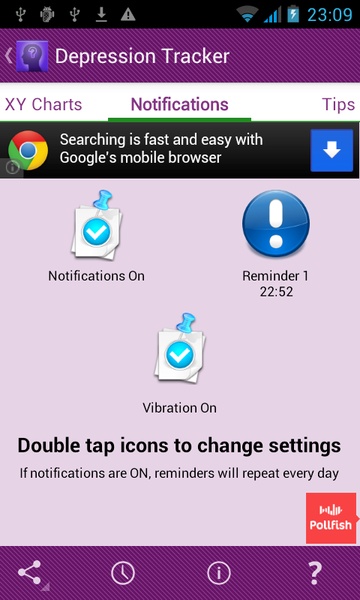
Task: Open Reminder 1 set for 22:52
Action: tap(276, 223)
